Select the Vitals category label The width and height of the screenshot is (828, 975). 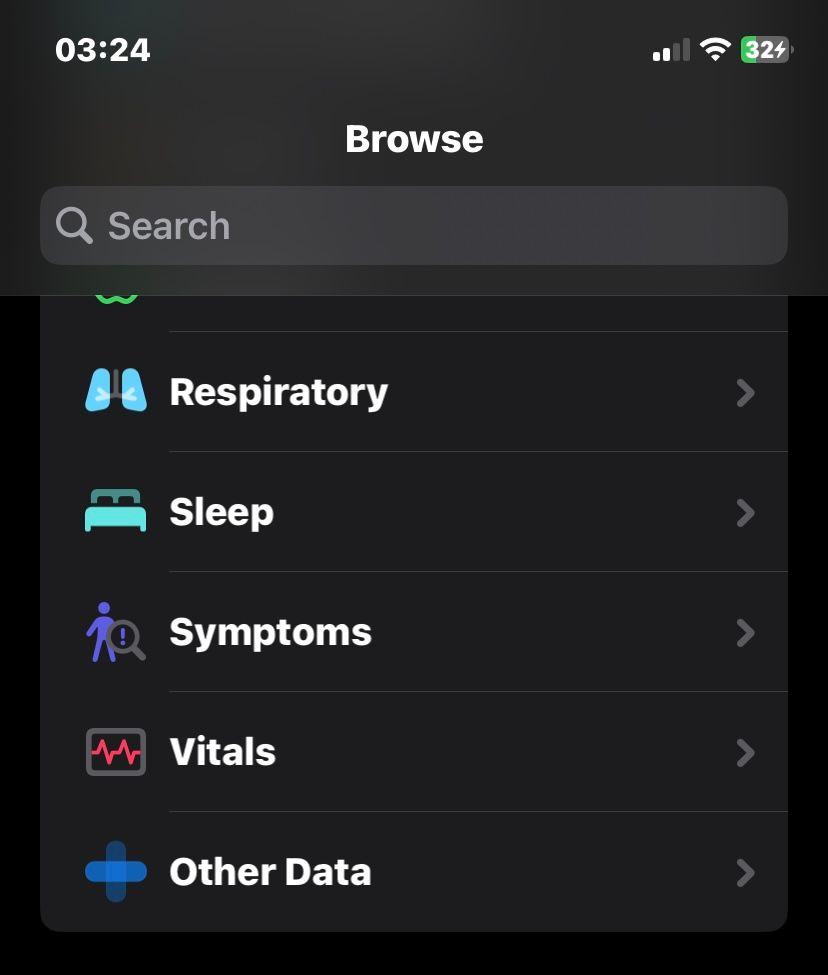222,751
